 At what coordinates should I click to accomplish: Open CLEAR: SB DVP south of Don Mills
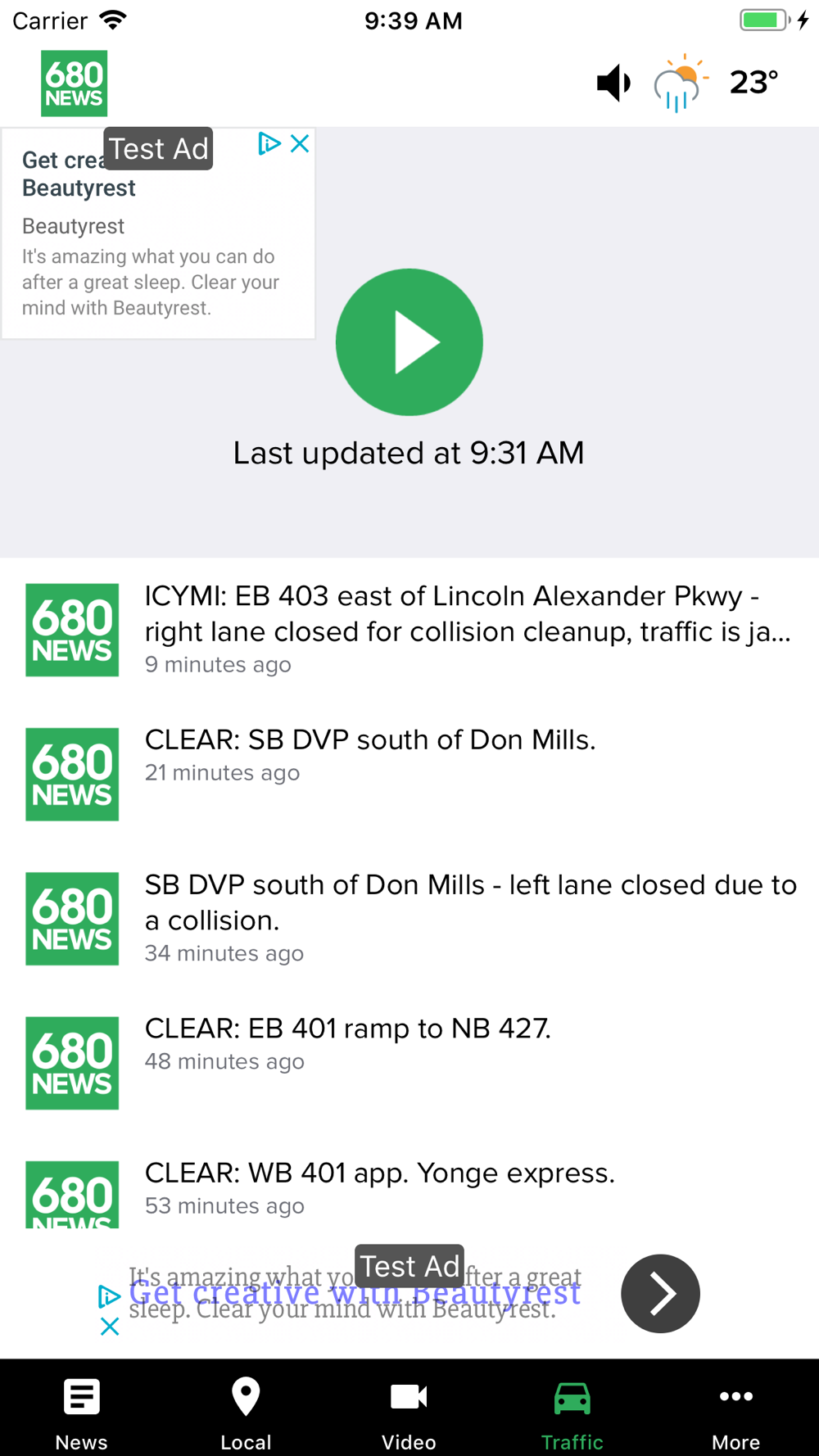click(409, 774)
